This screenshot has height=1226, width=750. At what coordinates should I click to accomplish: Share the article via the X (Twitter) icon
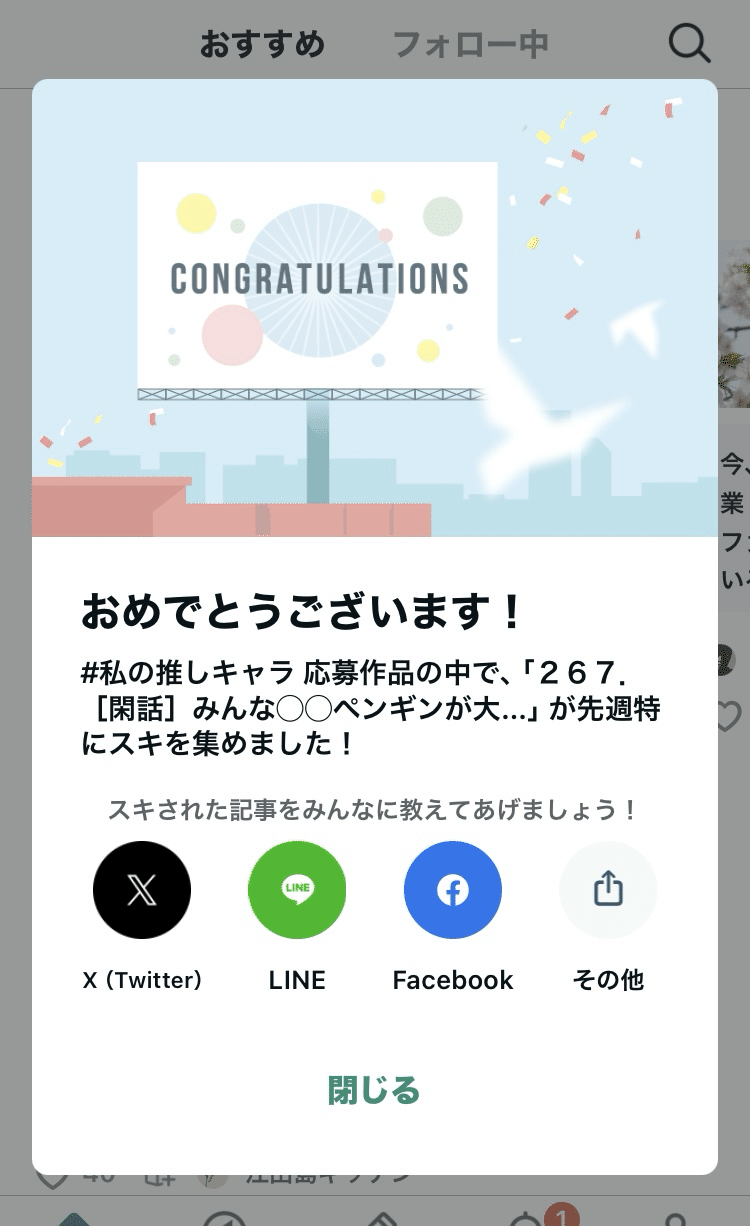tap(141, 889)
